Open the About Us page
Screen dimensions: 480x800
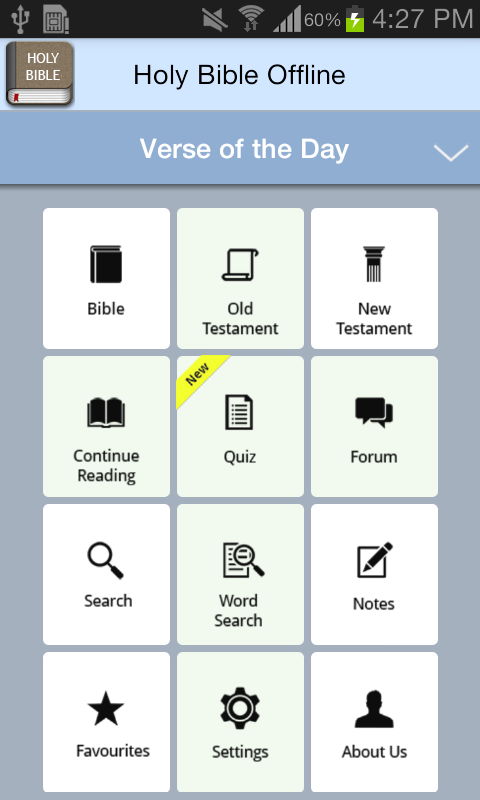point(374,722)
